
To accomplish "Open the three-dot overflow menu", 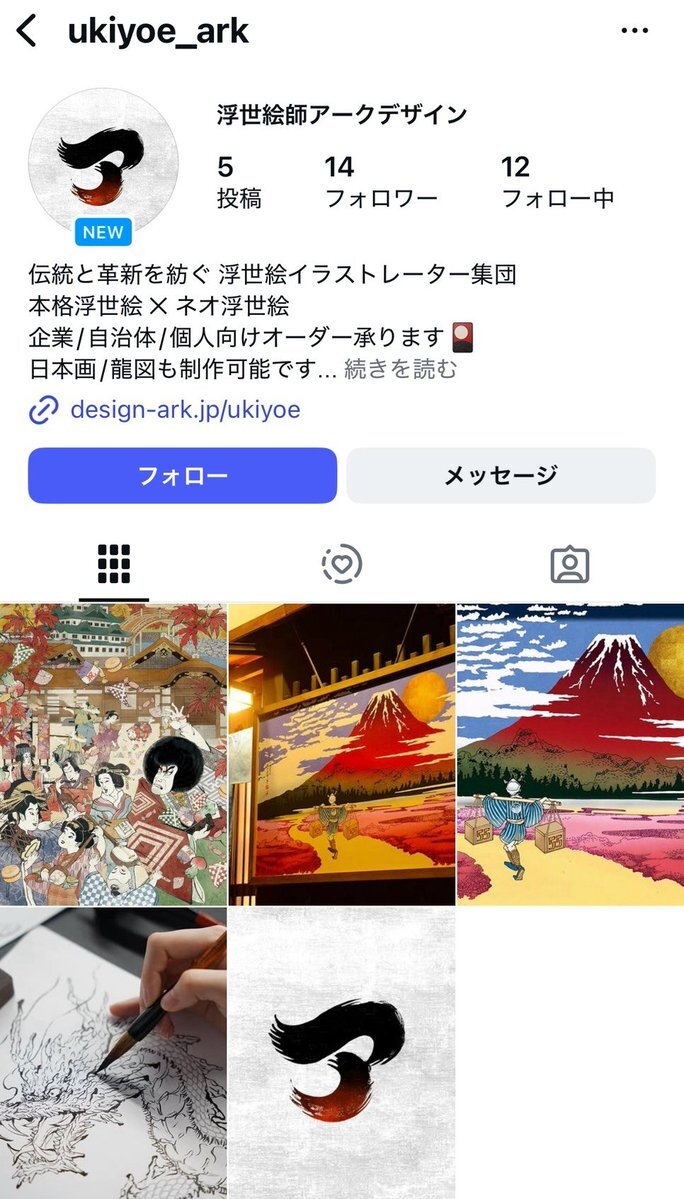I will 635,31.
